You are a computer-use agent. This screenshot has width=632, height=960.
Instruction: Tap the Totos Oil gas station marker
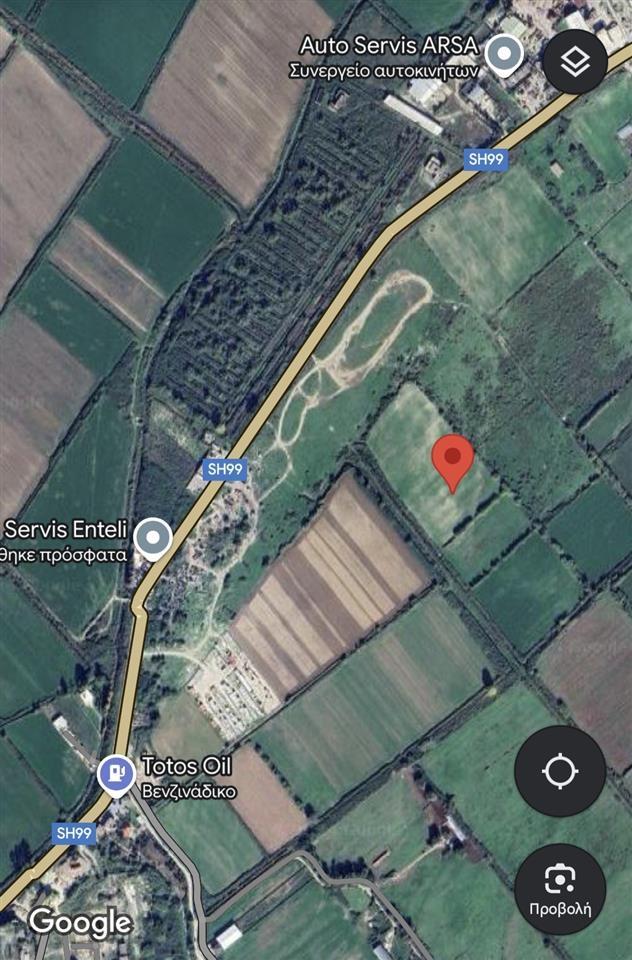tap(117, 773)
